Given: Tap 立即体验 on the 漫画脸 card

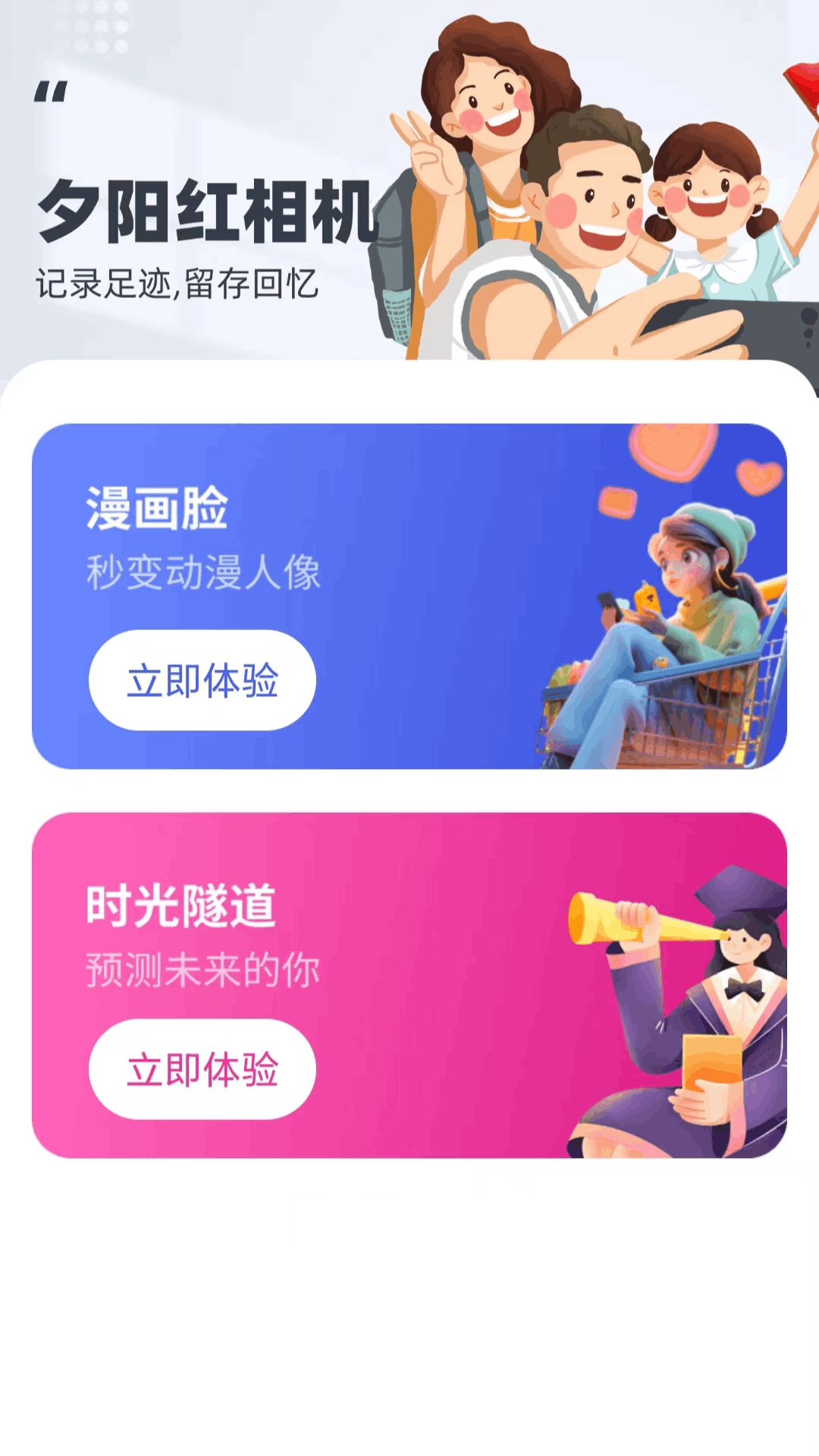Looking at the screenshot, I should (202, 682).
